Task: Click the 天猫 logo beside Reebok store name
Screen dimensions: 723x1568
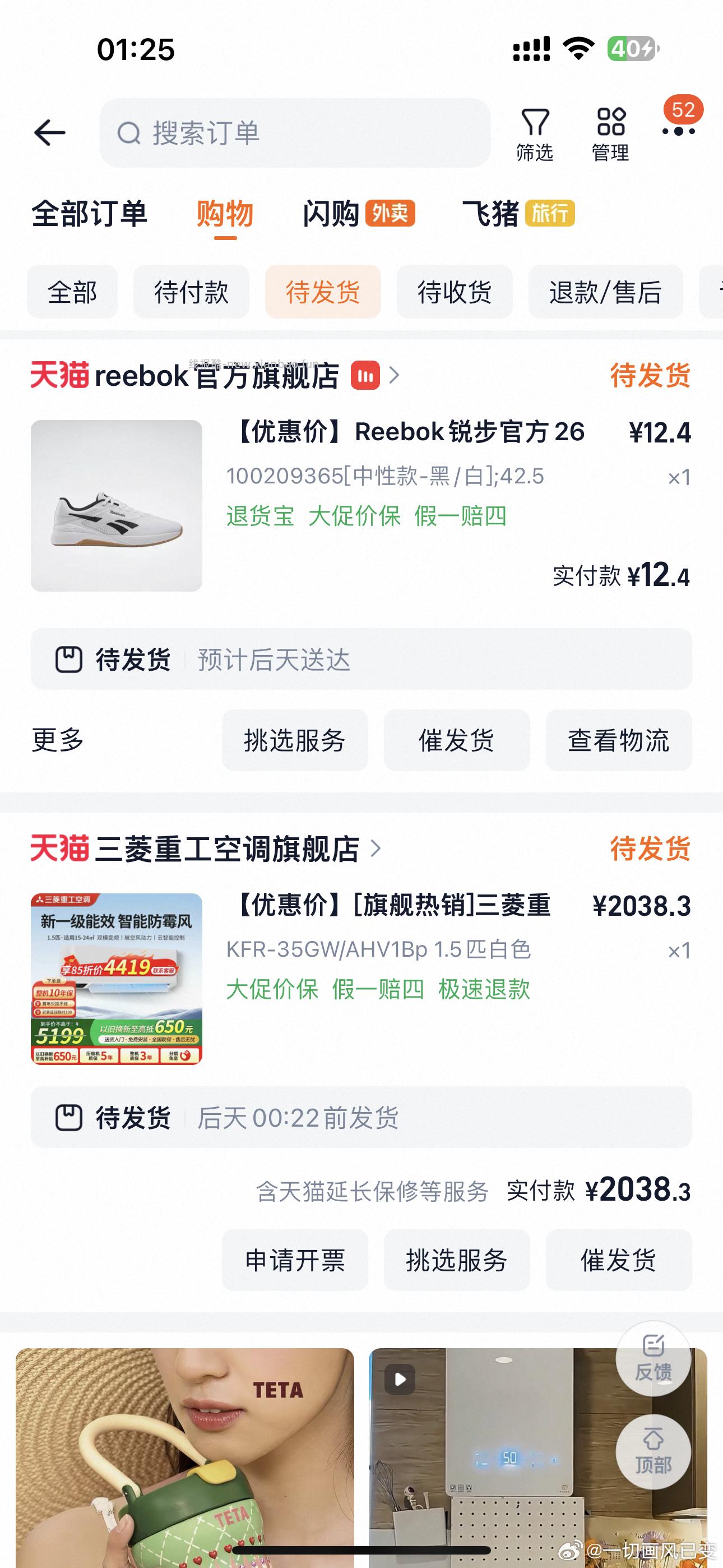Action: click(x=61, y=376)
